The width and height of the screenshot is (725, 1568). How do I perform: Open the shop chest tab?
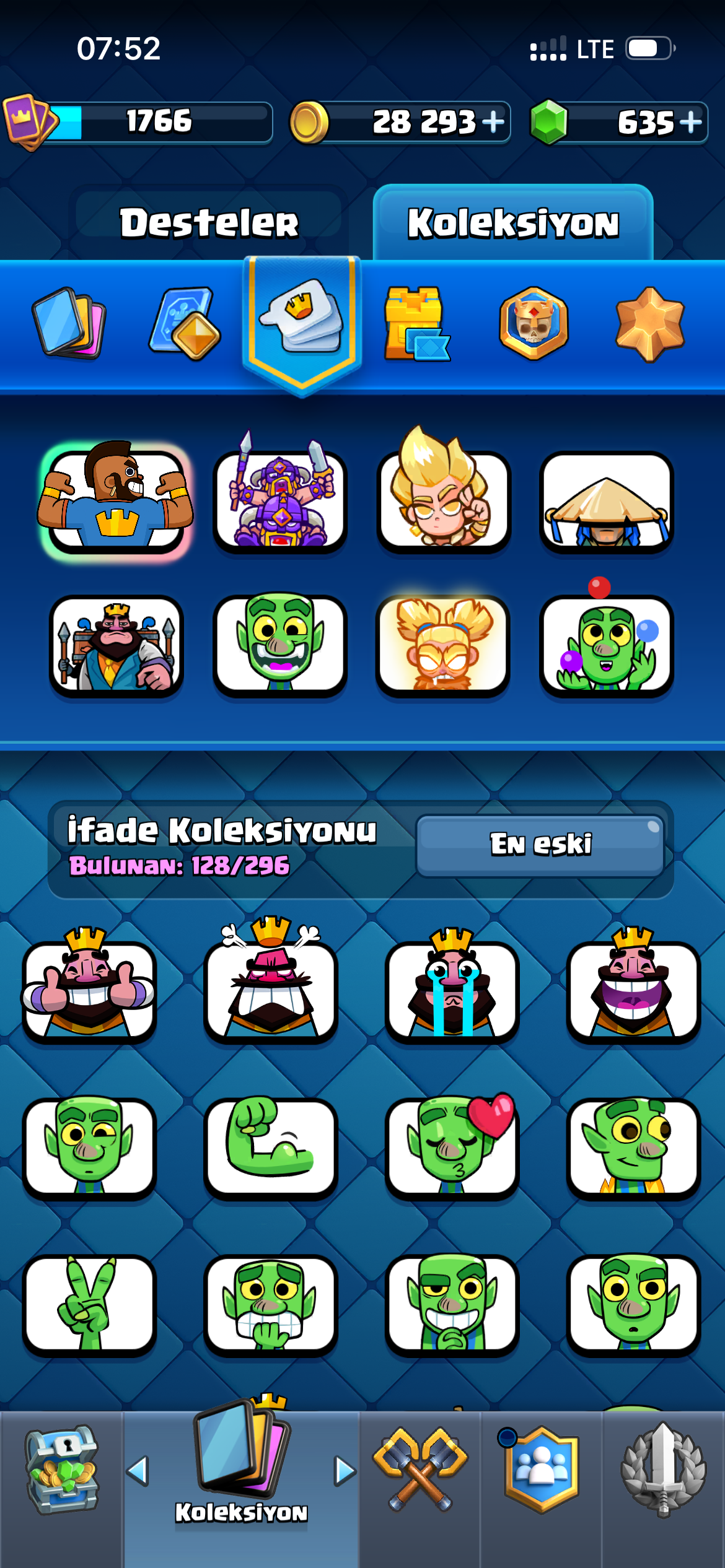[61, 1471]
